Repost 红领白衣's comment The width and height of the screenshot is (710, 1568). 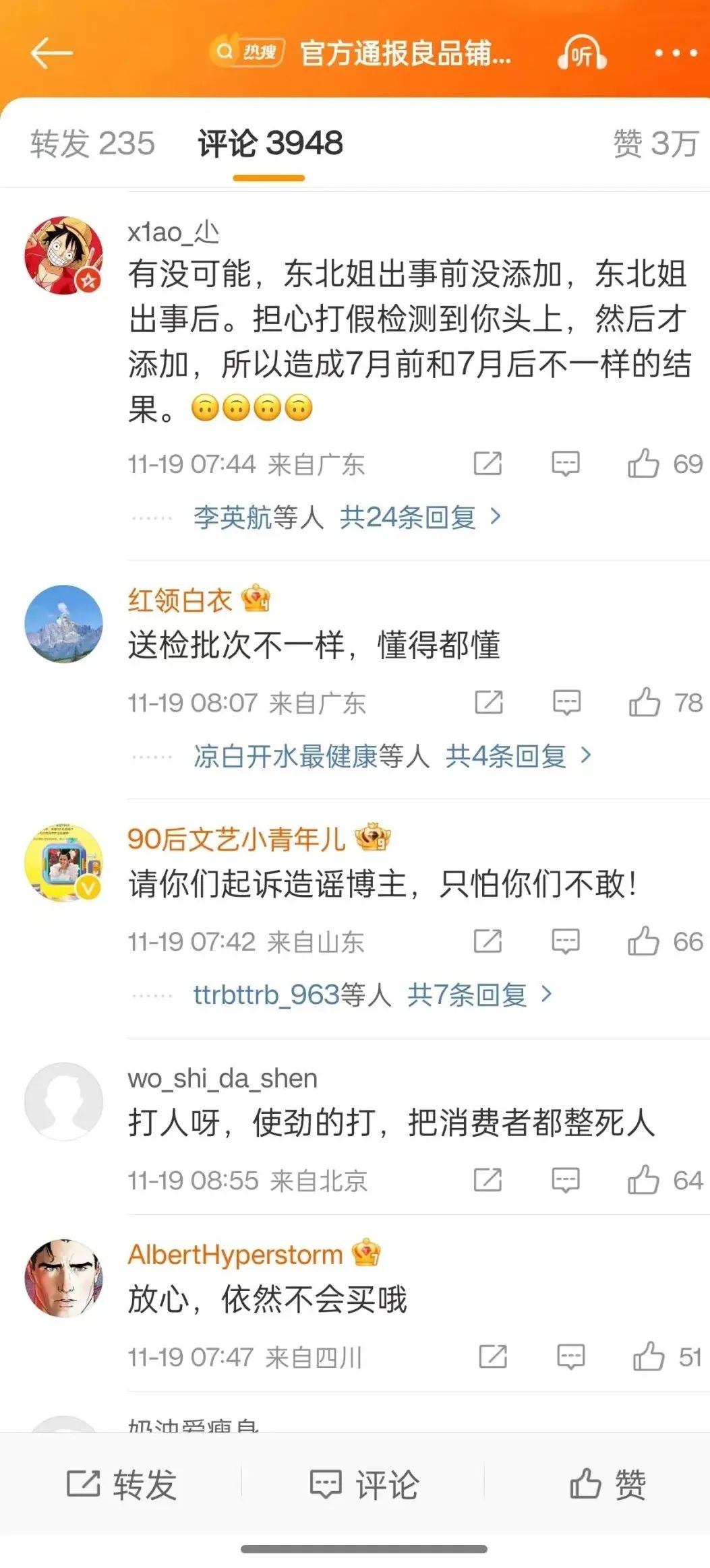tap(488, 703)
